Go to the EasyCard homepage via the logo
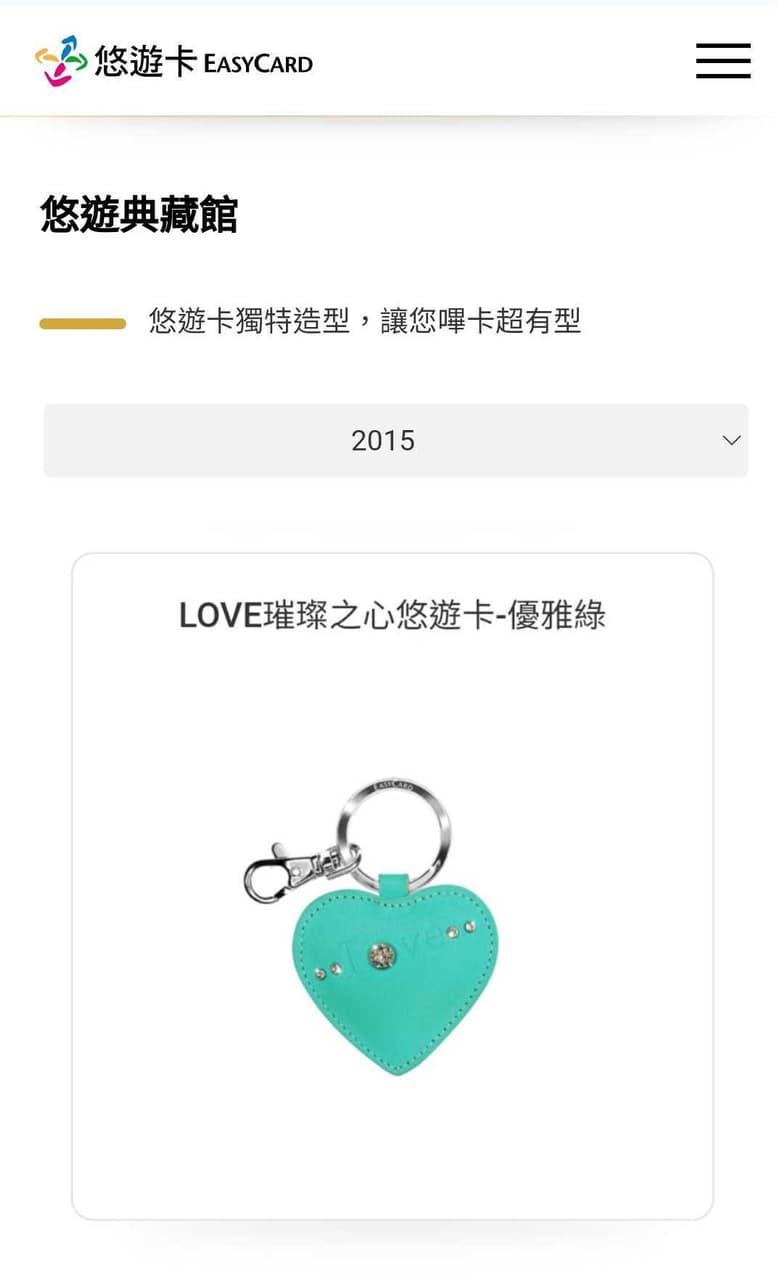 (174, 62)
